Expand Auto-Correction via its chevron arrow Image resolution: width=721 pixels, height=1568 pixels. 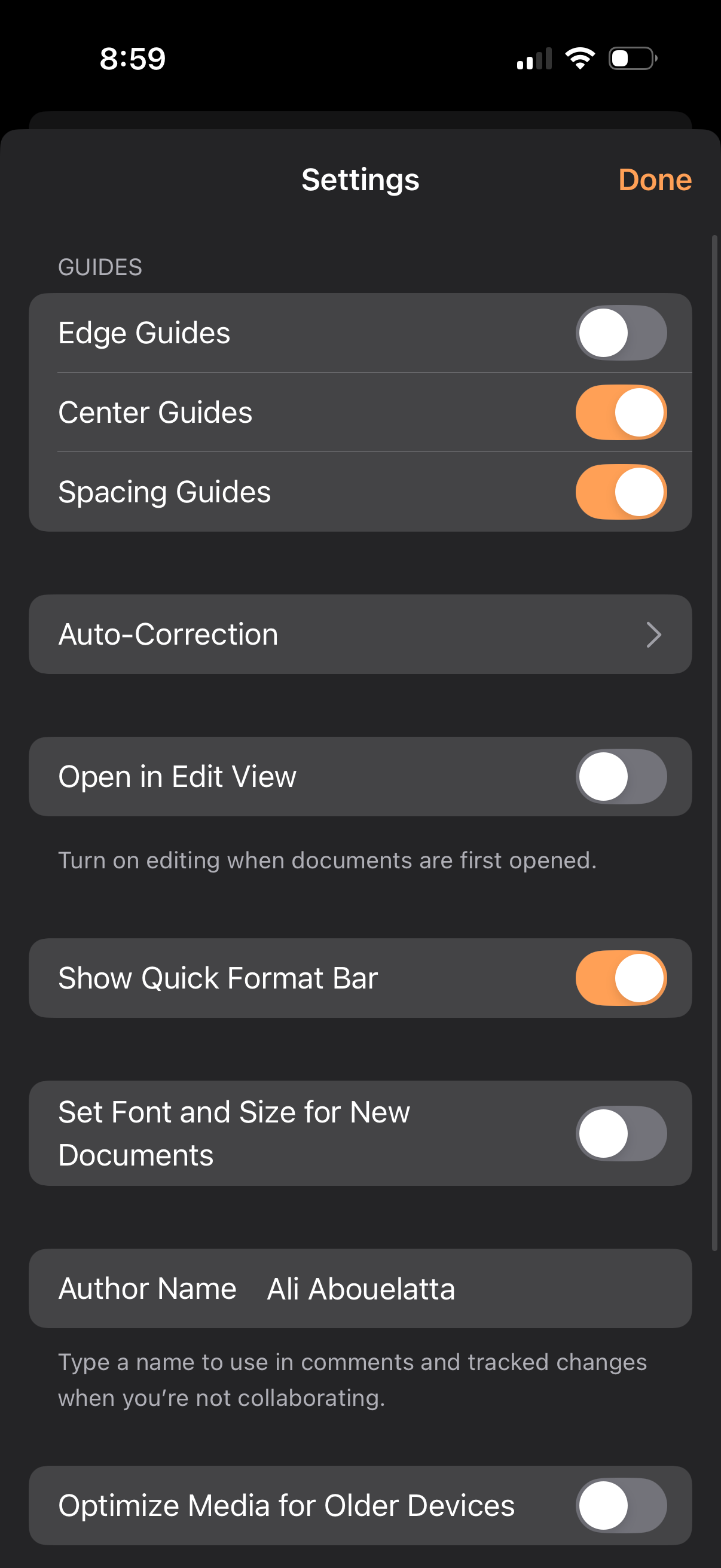655,634
